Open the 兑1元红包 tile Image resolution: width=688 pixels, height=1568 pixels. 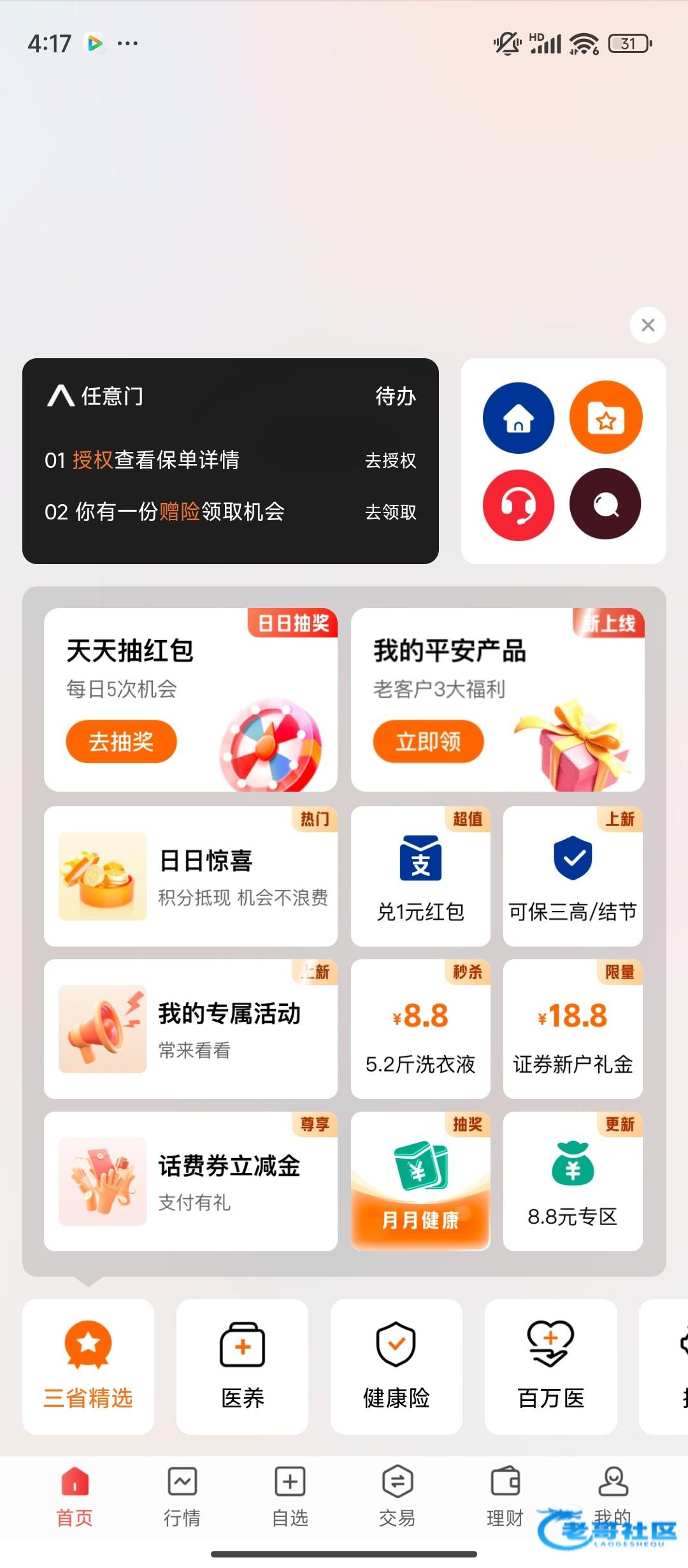pyautogui.click(x=420, y=876)
